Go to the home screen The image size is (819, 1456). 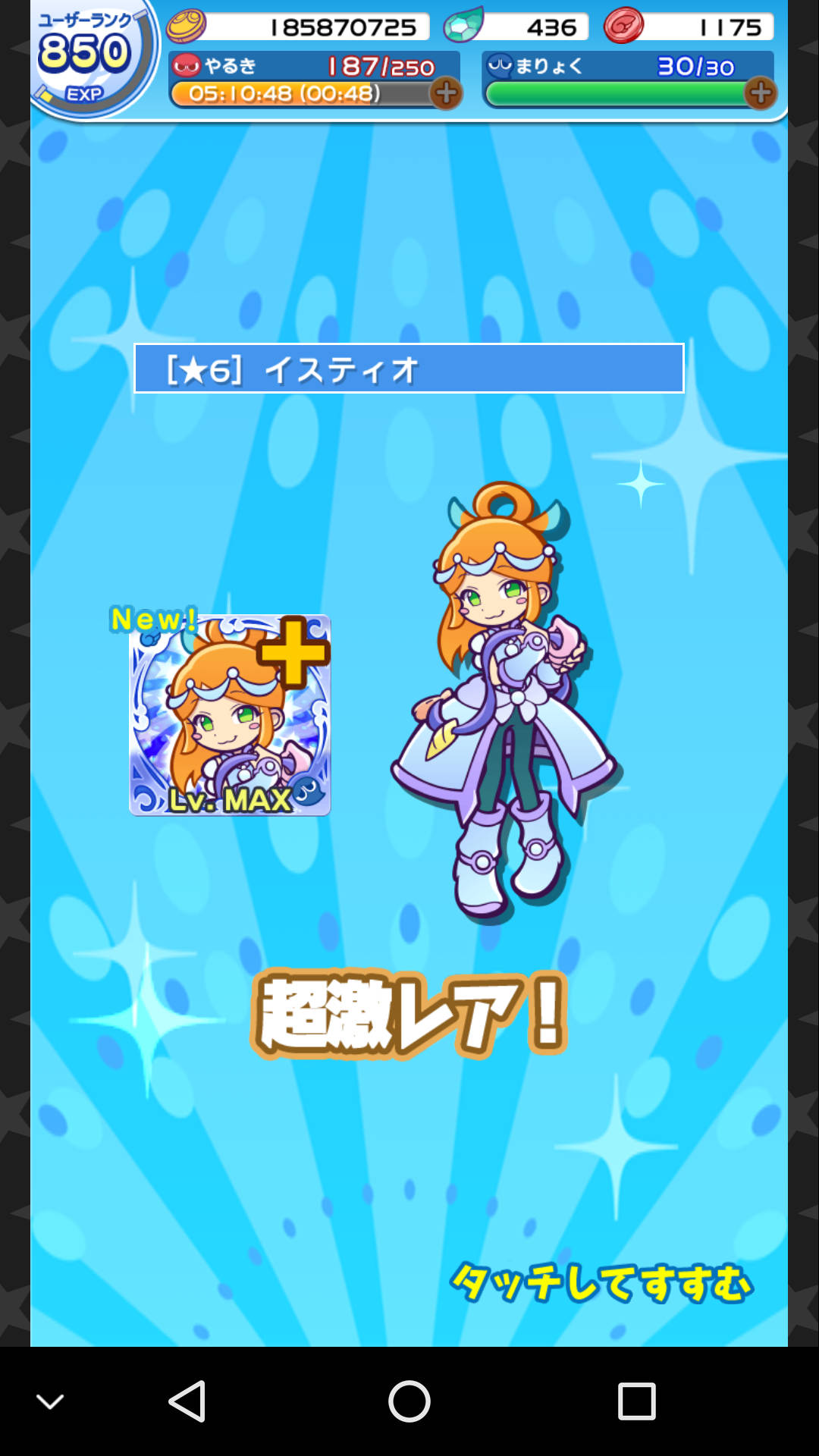409,1401
